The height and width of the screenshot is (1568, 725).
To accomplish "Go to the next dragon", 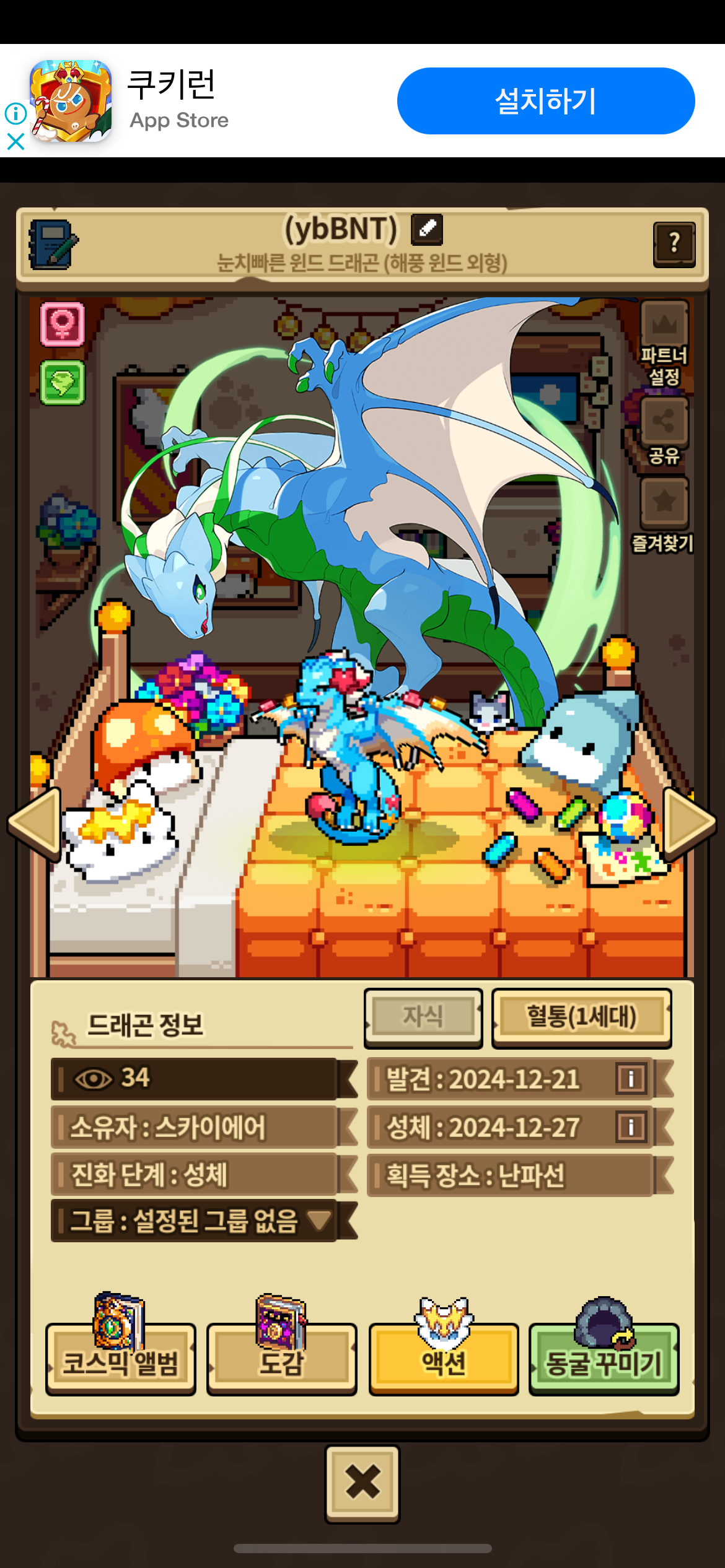I will click(689, 824).
